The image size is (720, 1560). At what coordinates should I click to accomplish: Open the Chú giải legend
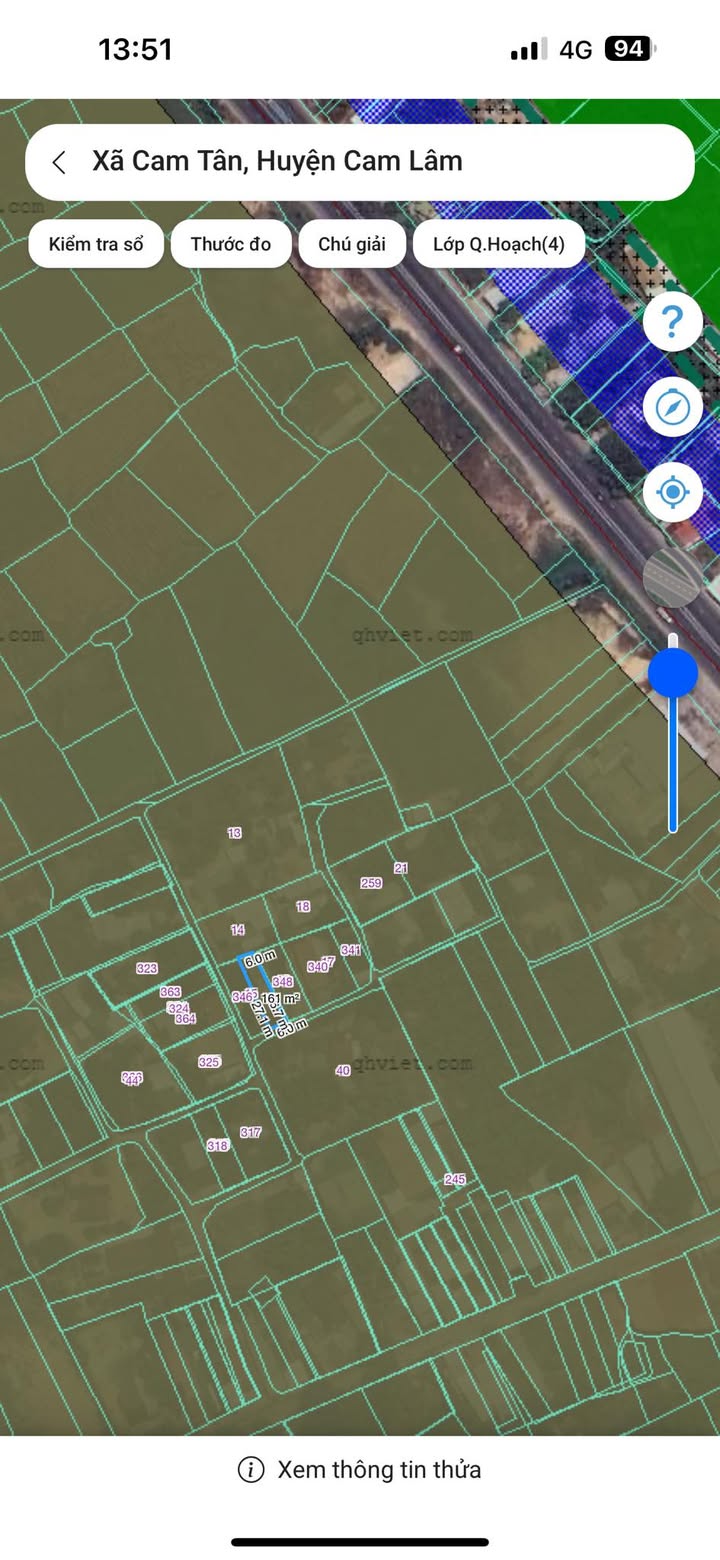pos(352,244)
